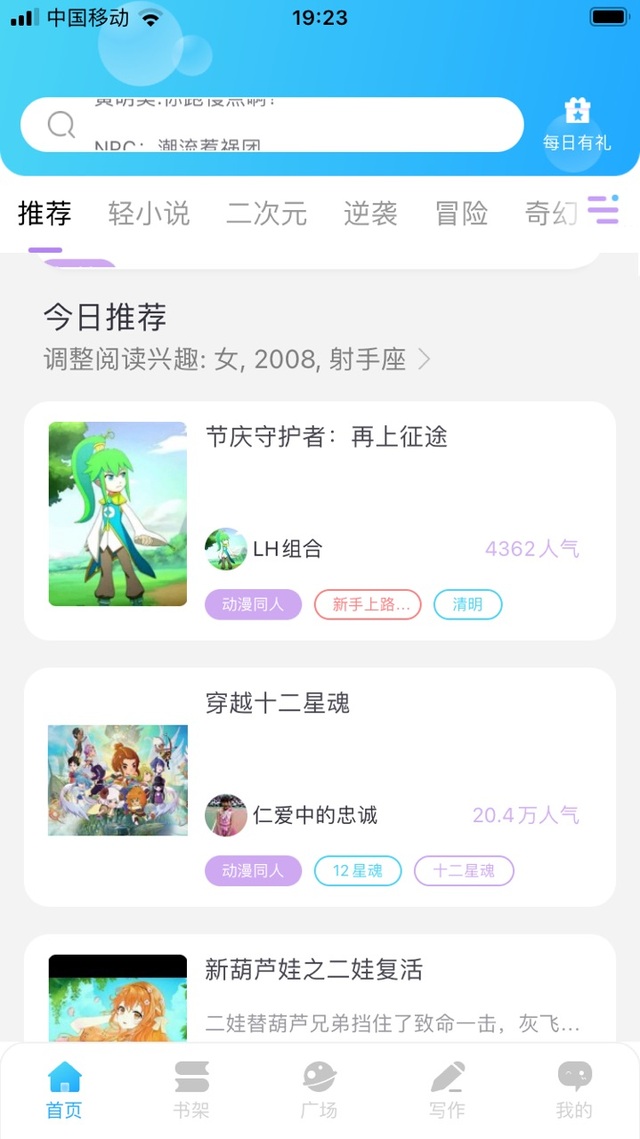Switch to the 广场 tab

319,1089
